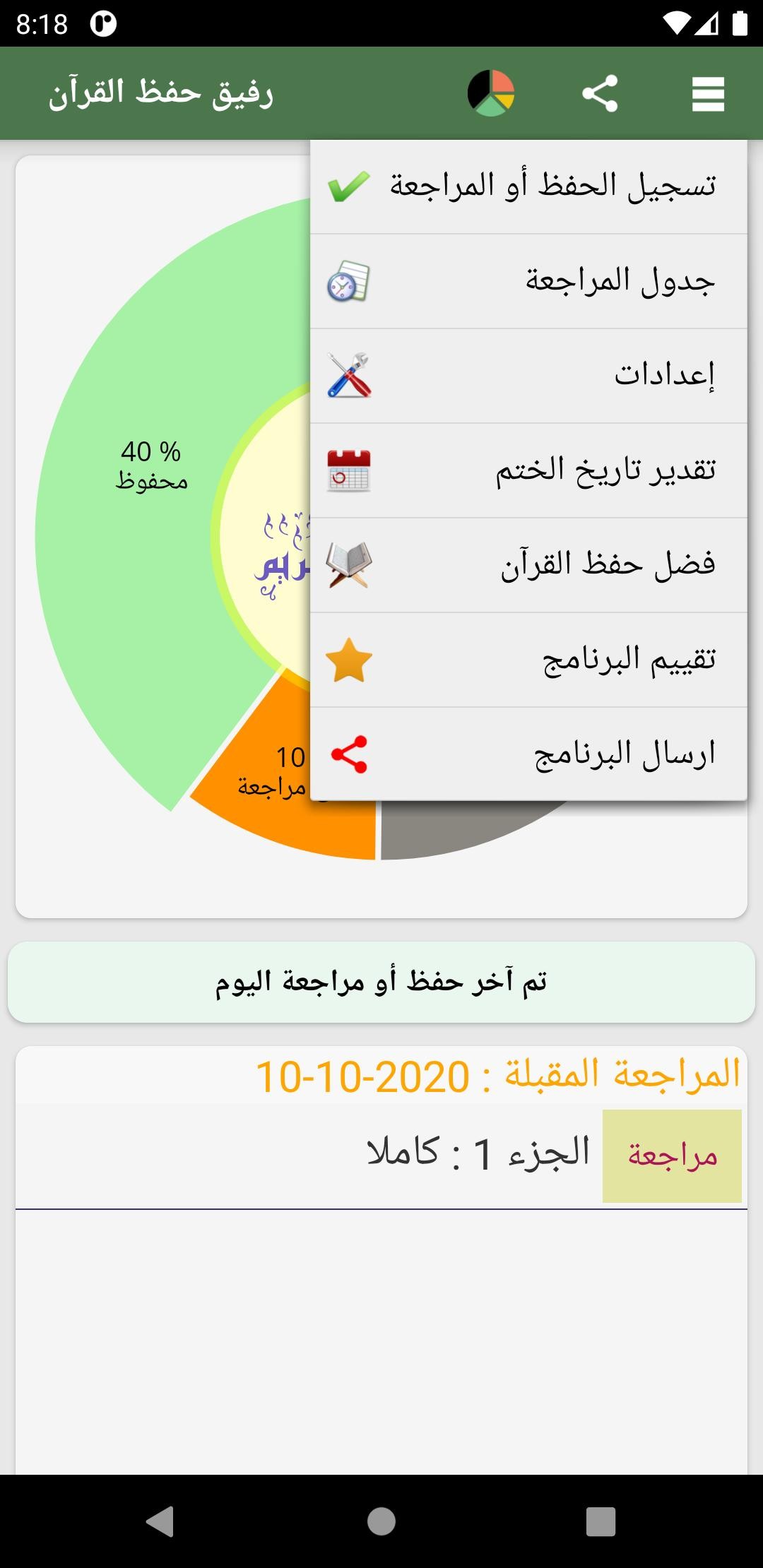Open the pie chart statistics icon
The height and width of the screenshot is (1568, 763).
pos(491,93)
